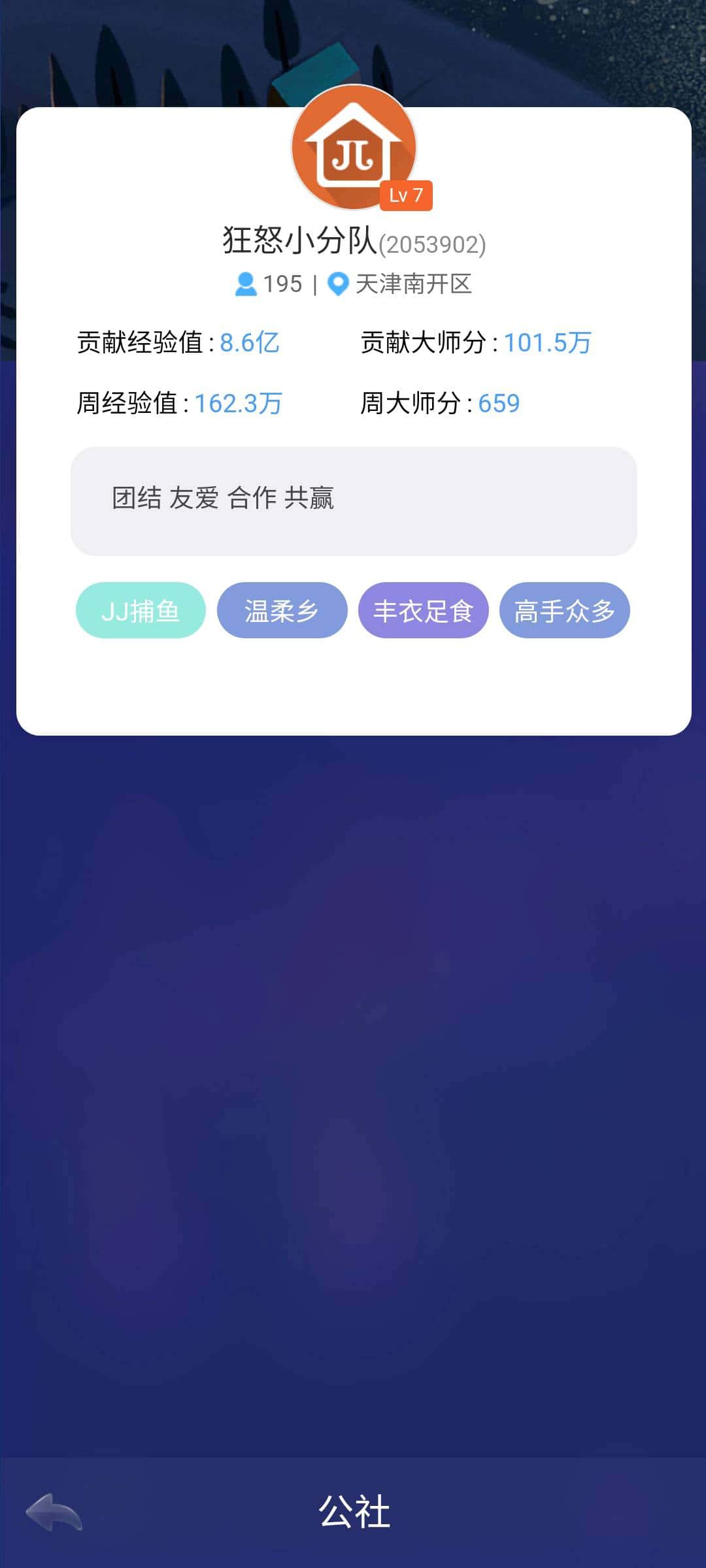Tap the 温柔乡 tag bubble
The image size is (706, 1568).
click(282, 610)
